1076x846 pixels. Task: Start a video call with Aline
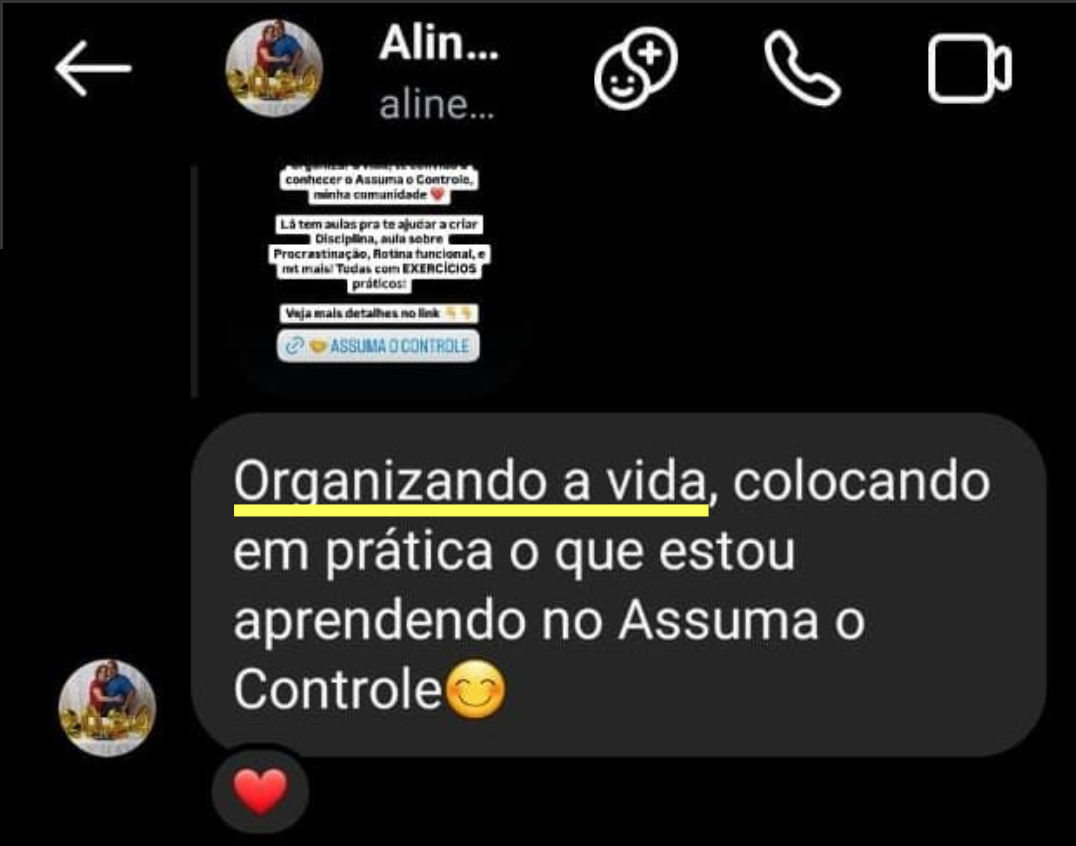tap(969, 68)
